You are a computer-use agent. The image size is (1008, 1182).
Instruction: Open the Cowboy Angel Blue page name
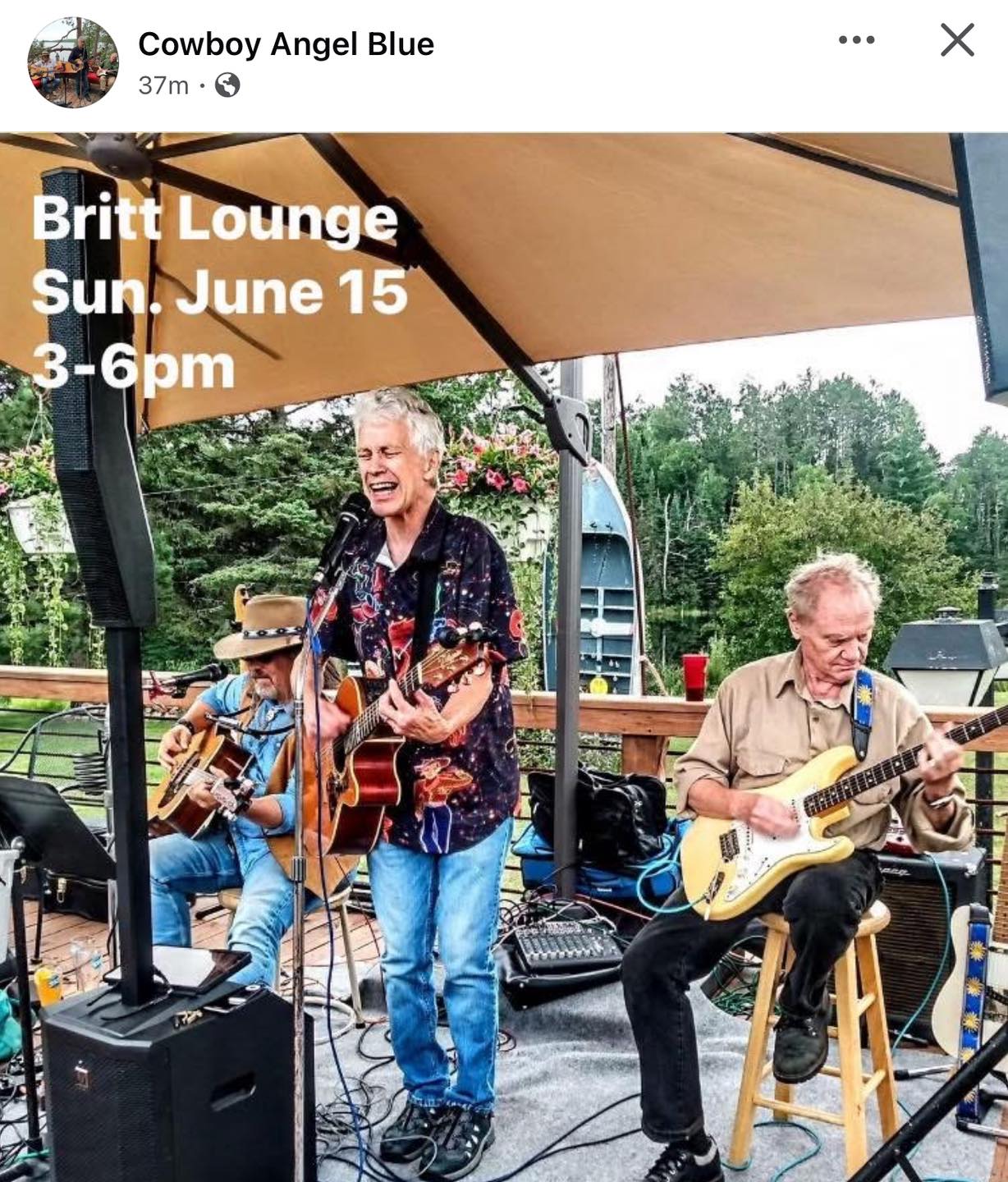(x=286, y=44)
